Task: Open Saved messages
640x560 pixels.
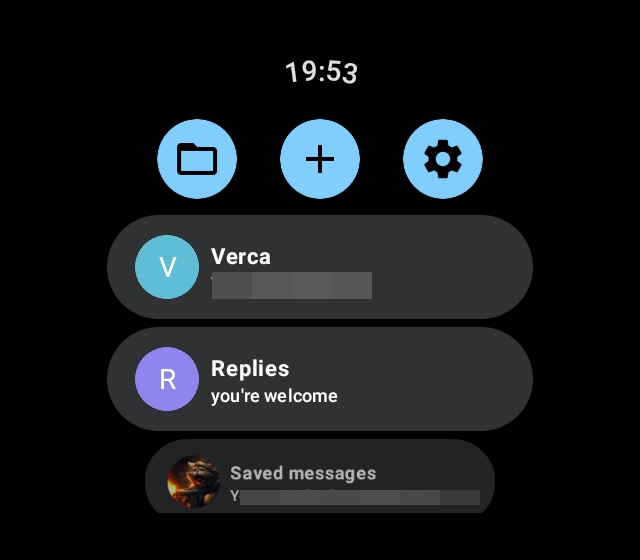Action: (x=320, y=479)
